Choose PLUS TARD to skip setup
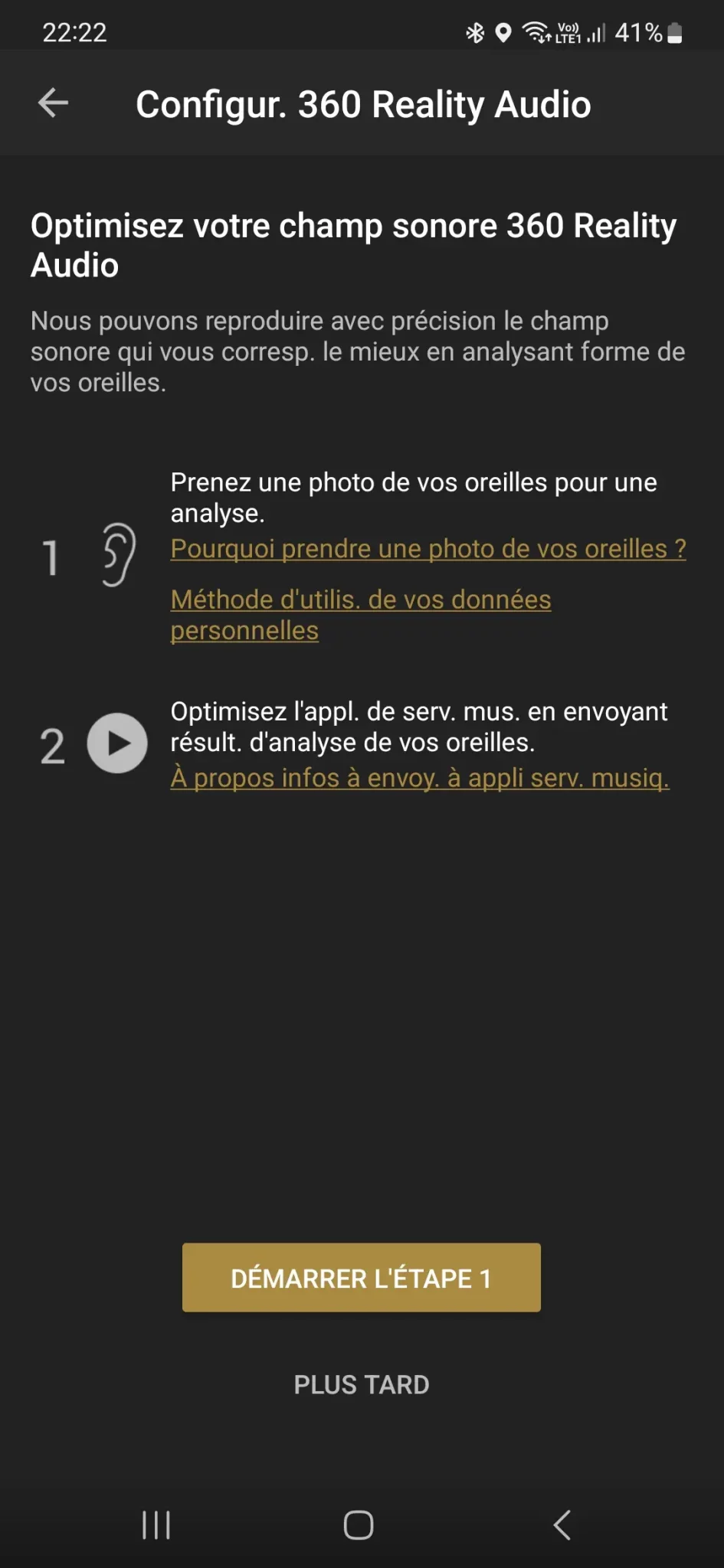Screen dimensions: 724x1568 [361, 1384]
